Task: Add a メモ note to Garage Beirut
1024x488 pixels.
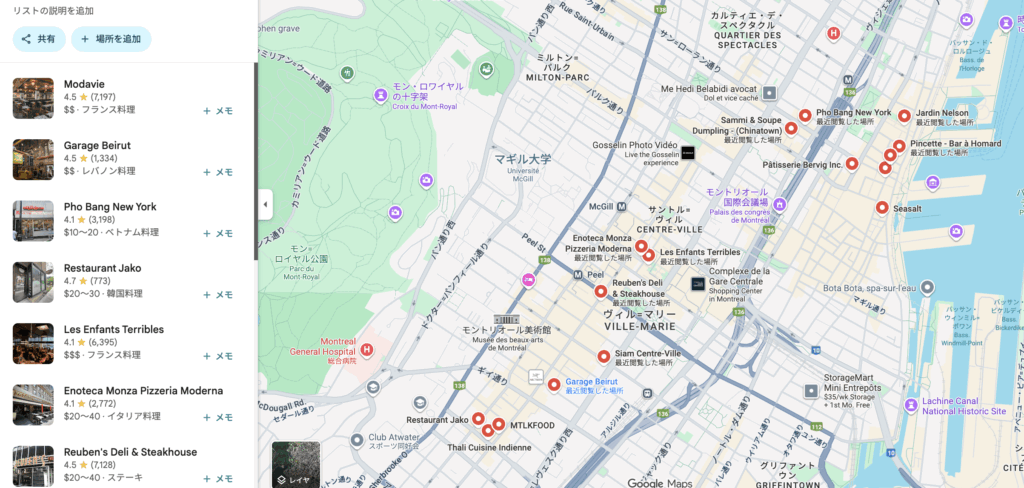Action: [218, 172]
